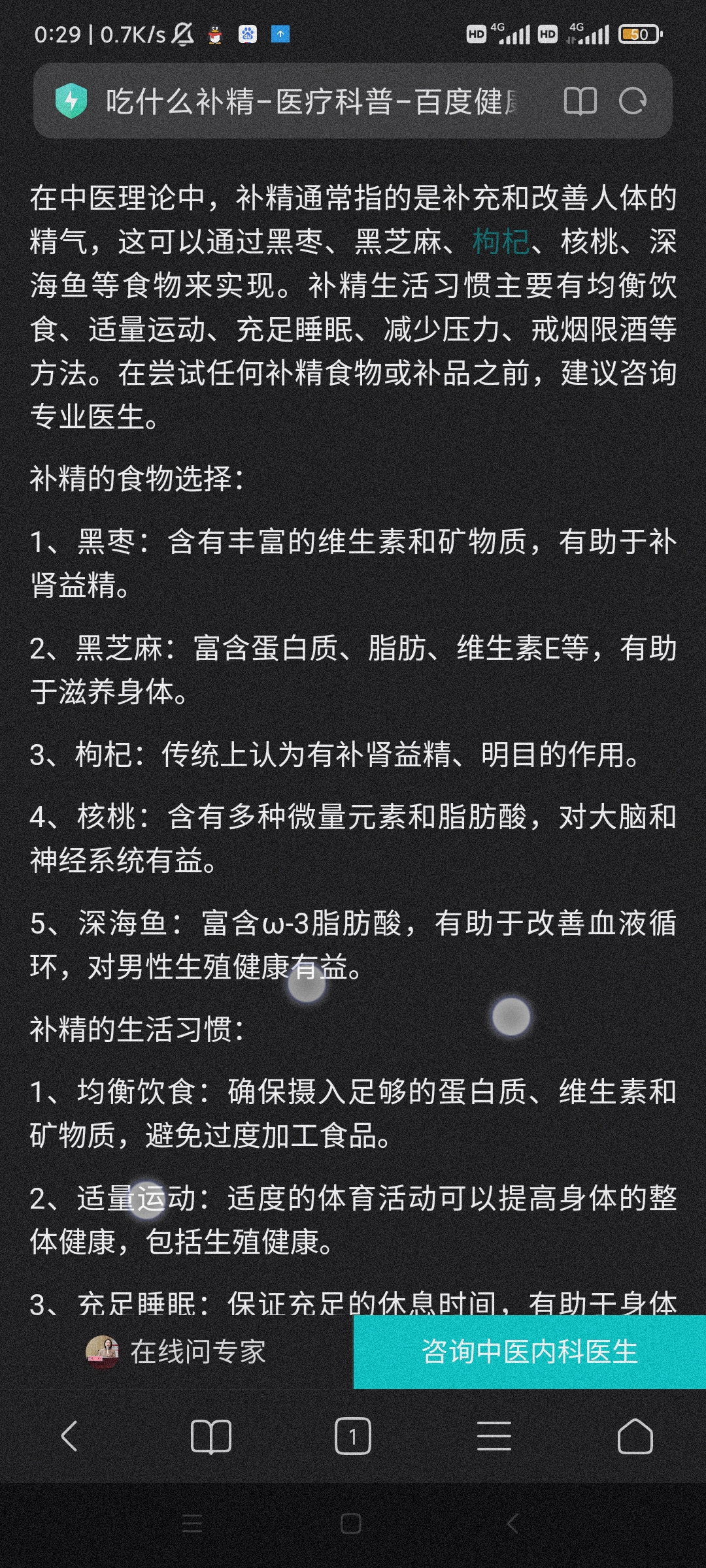706x1568 pixels.
Task: Go to the browser home page
Action: click(635, 1436)
